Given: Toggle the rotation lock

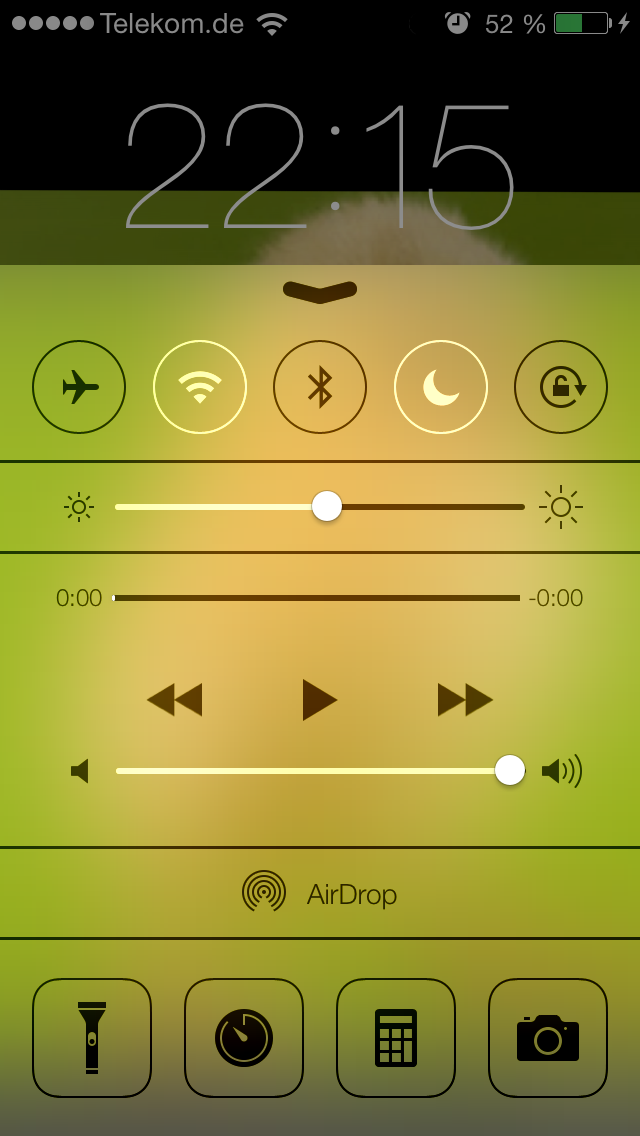Looking at the screenshot, I should coord(561,387).
